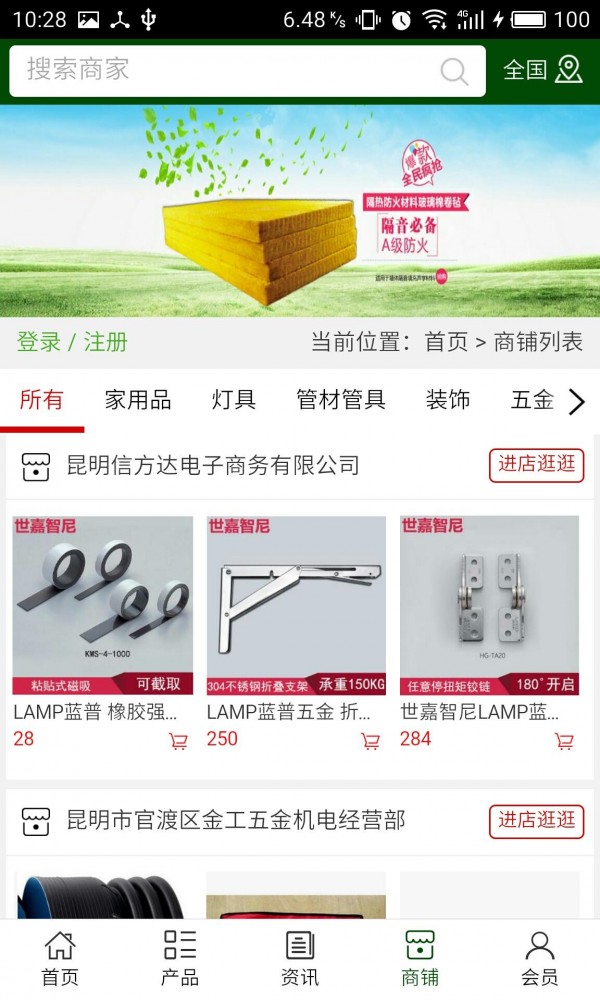Open 登录 / 注册 link
This screenshot has height=1000, width=600.
coord(72,342)
